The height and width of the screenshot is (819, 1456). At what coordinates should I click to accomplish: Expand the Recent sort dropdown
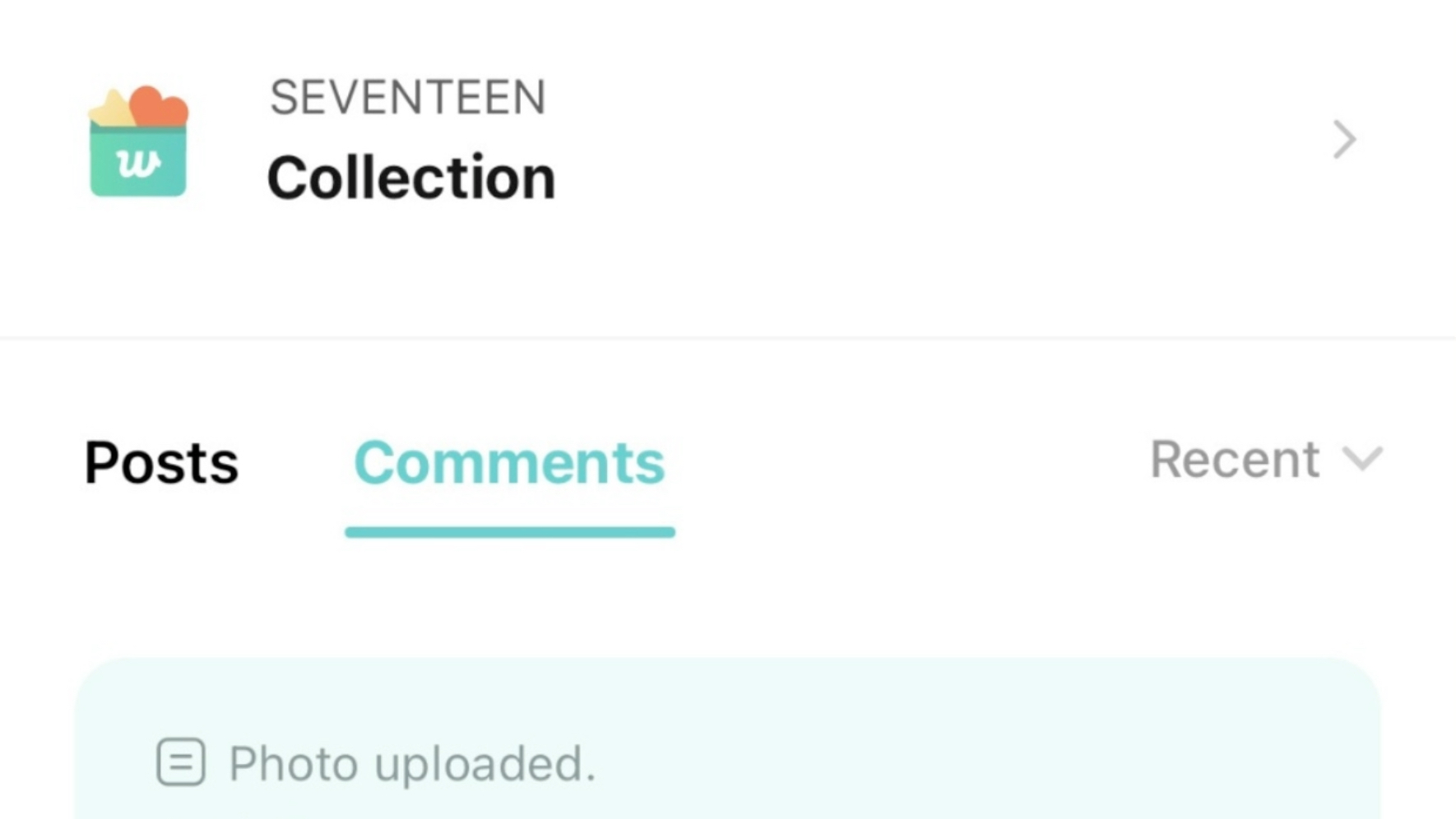click(1266, 459)
